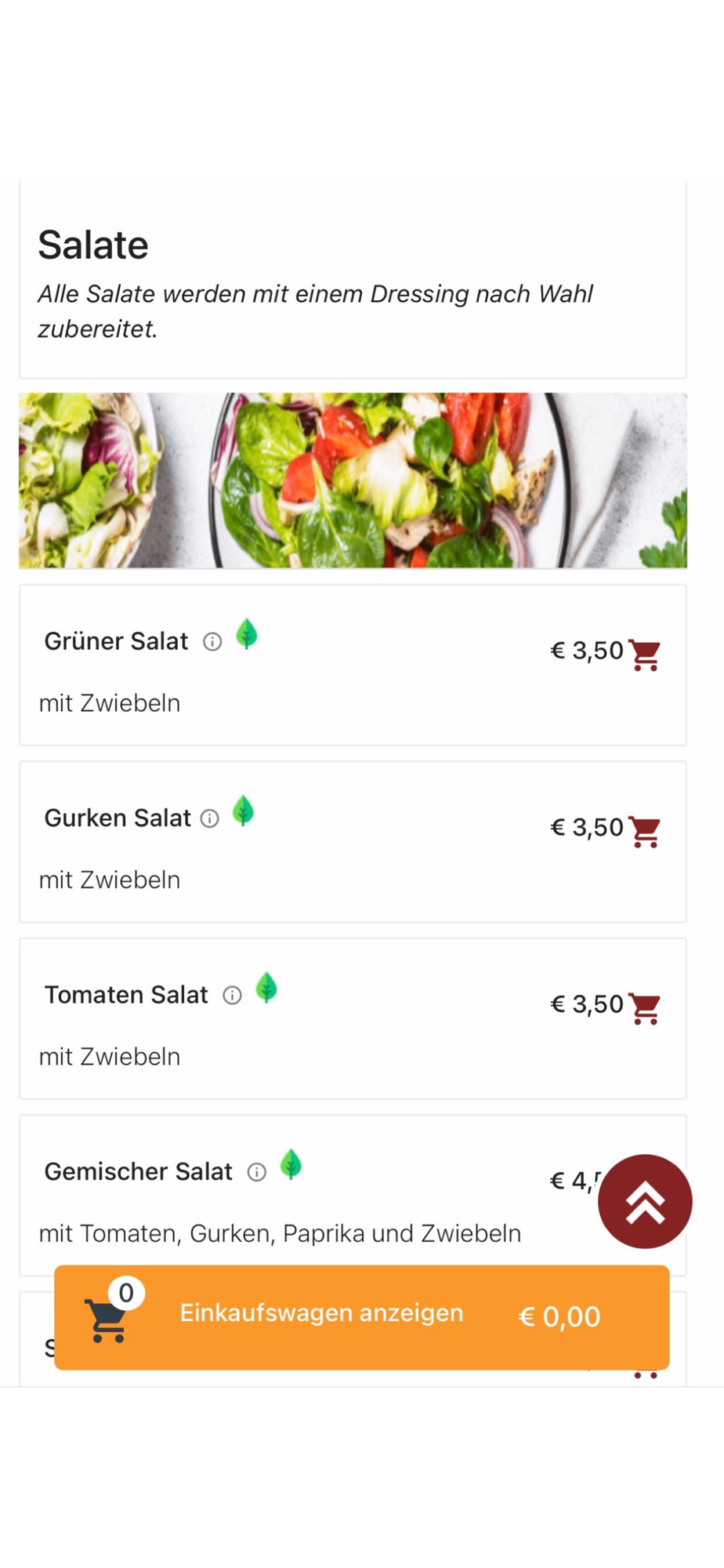Show info for Tomaten Salat
Screen dimensions: 724x1568
[232, 996]
